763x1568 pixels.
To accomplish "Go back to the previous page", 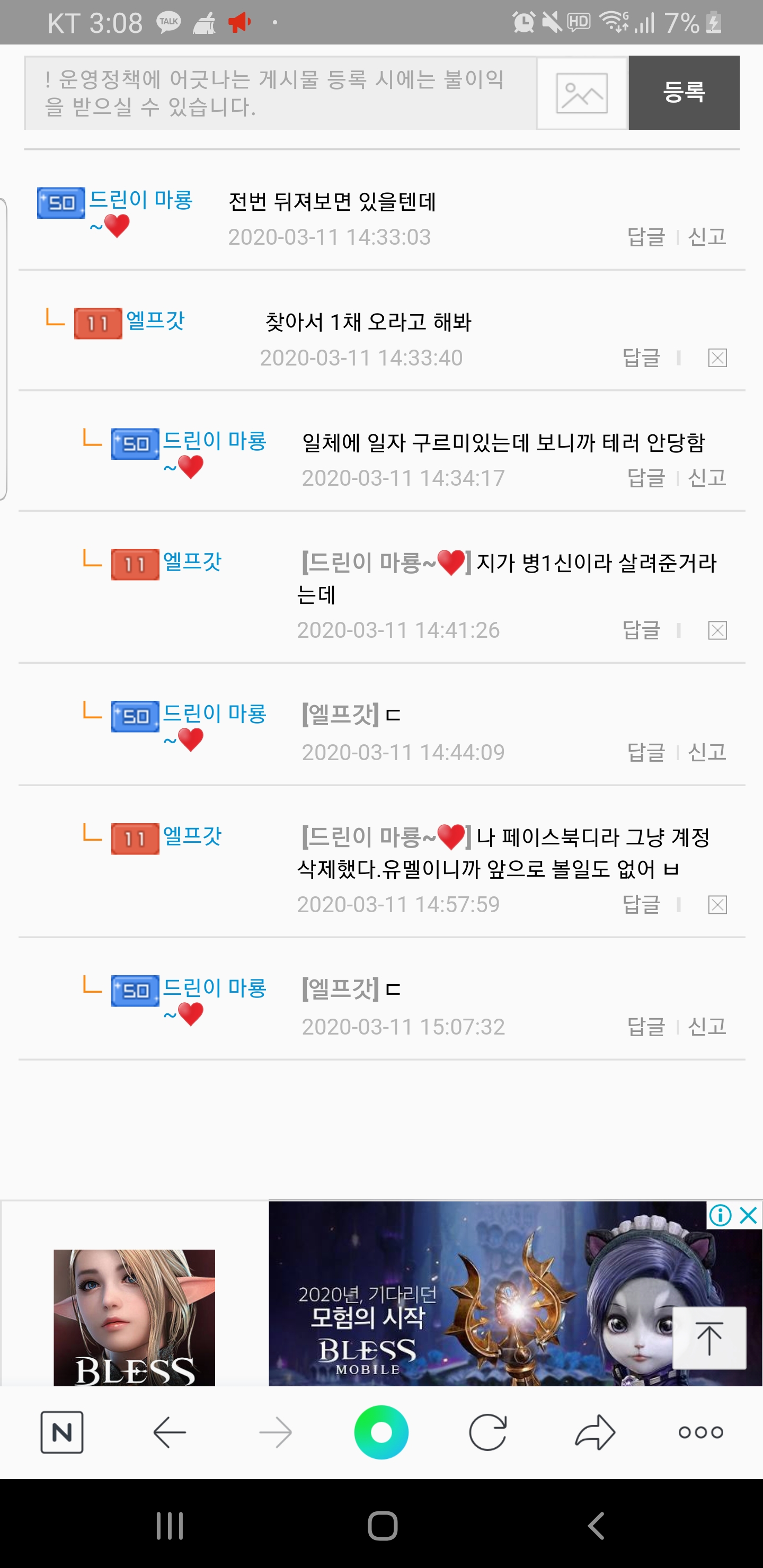I will coord(169,1432).
